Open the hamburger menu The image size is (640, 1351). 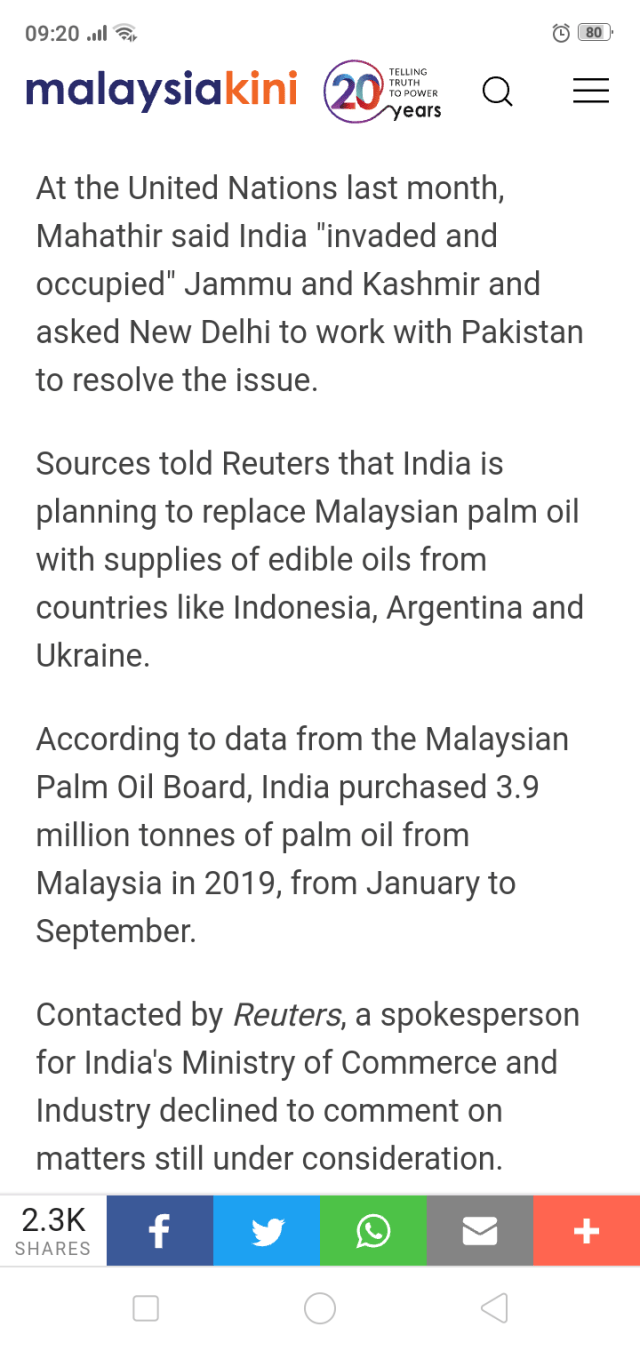click(590, 91)
